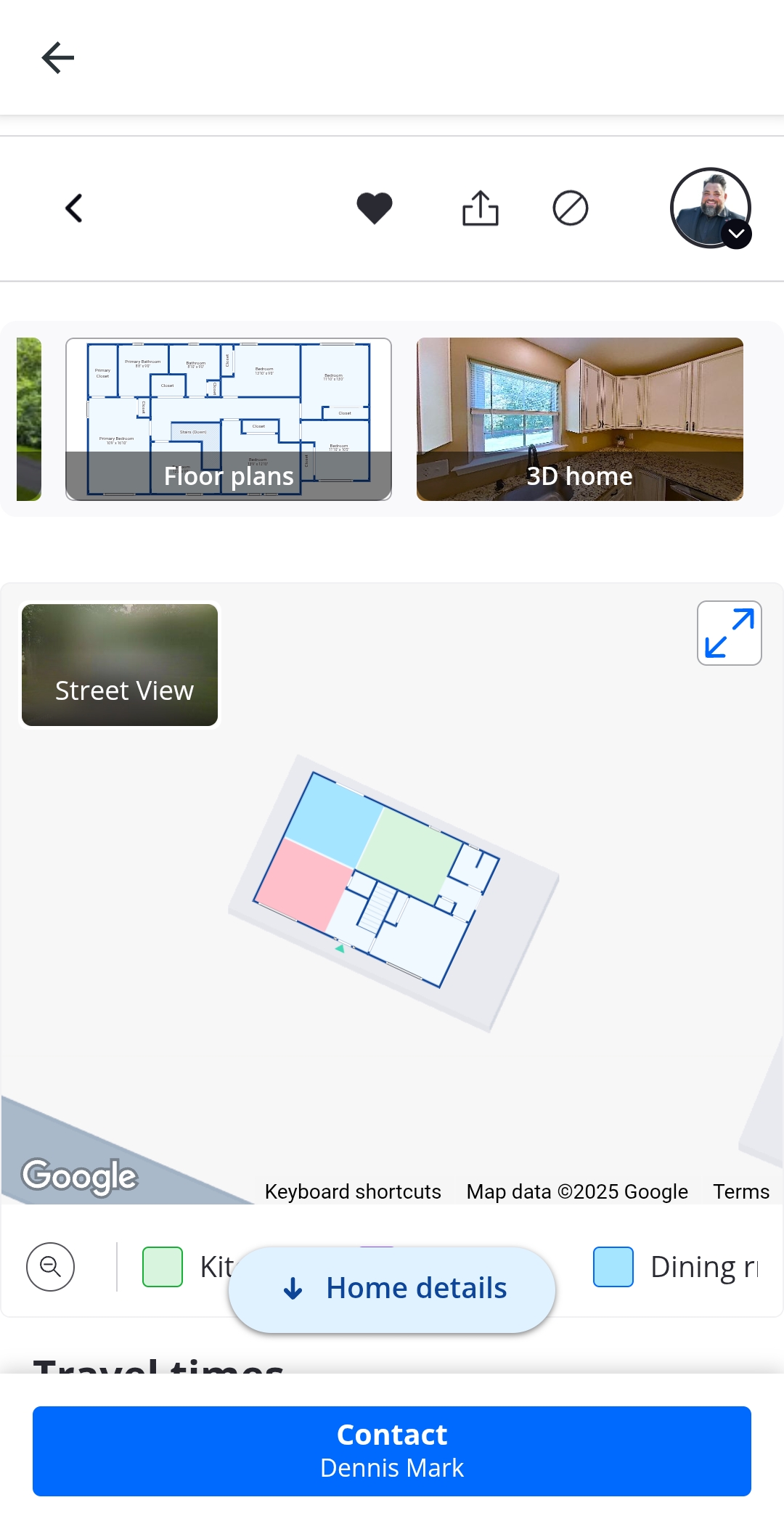The image size is (784, 1529).
Task: Open Street View
Action: 120,664
